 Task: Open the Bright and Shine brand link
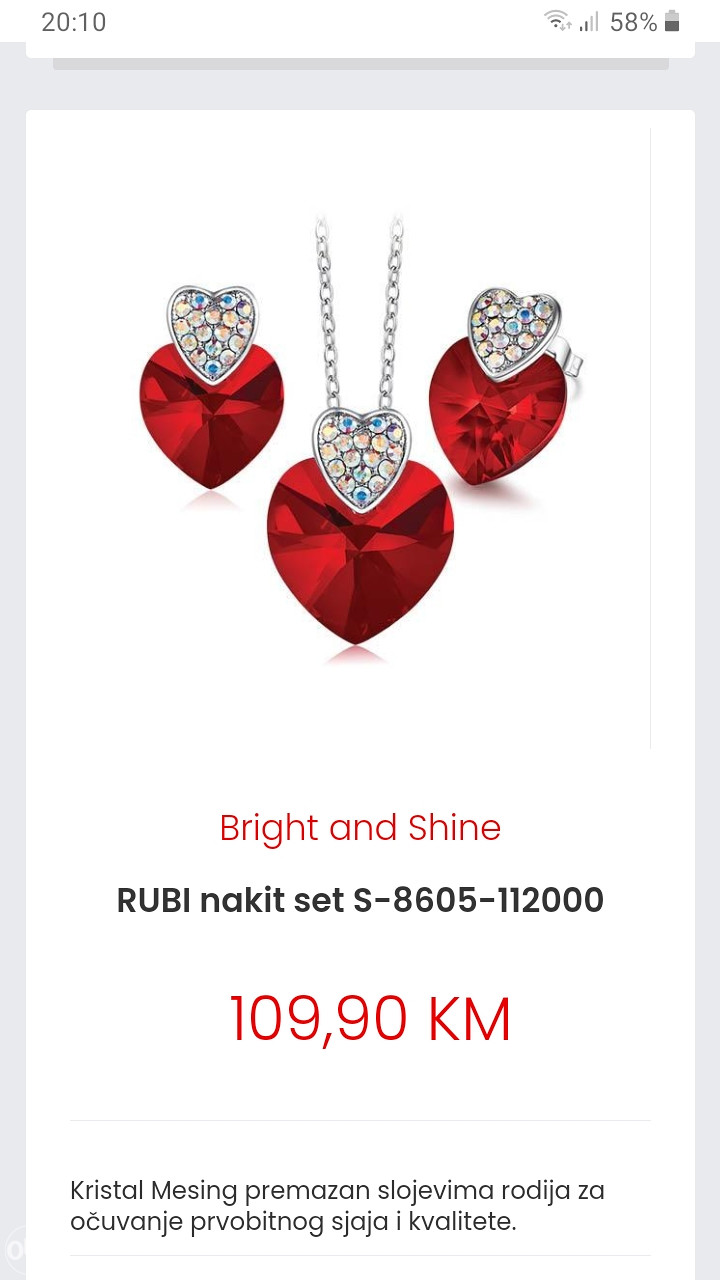tap(360, 828)
